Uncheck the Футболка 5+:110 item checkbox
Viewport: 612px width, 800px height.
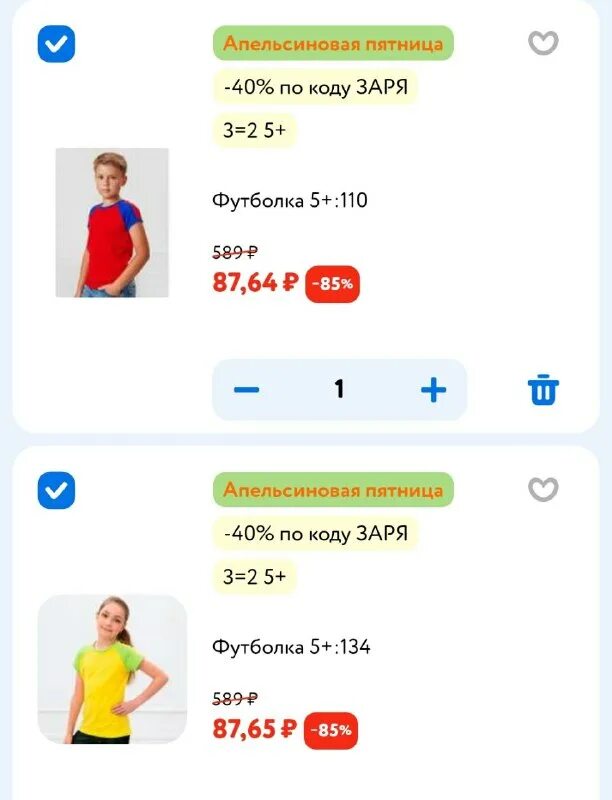pos(57,43)
